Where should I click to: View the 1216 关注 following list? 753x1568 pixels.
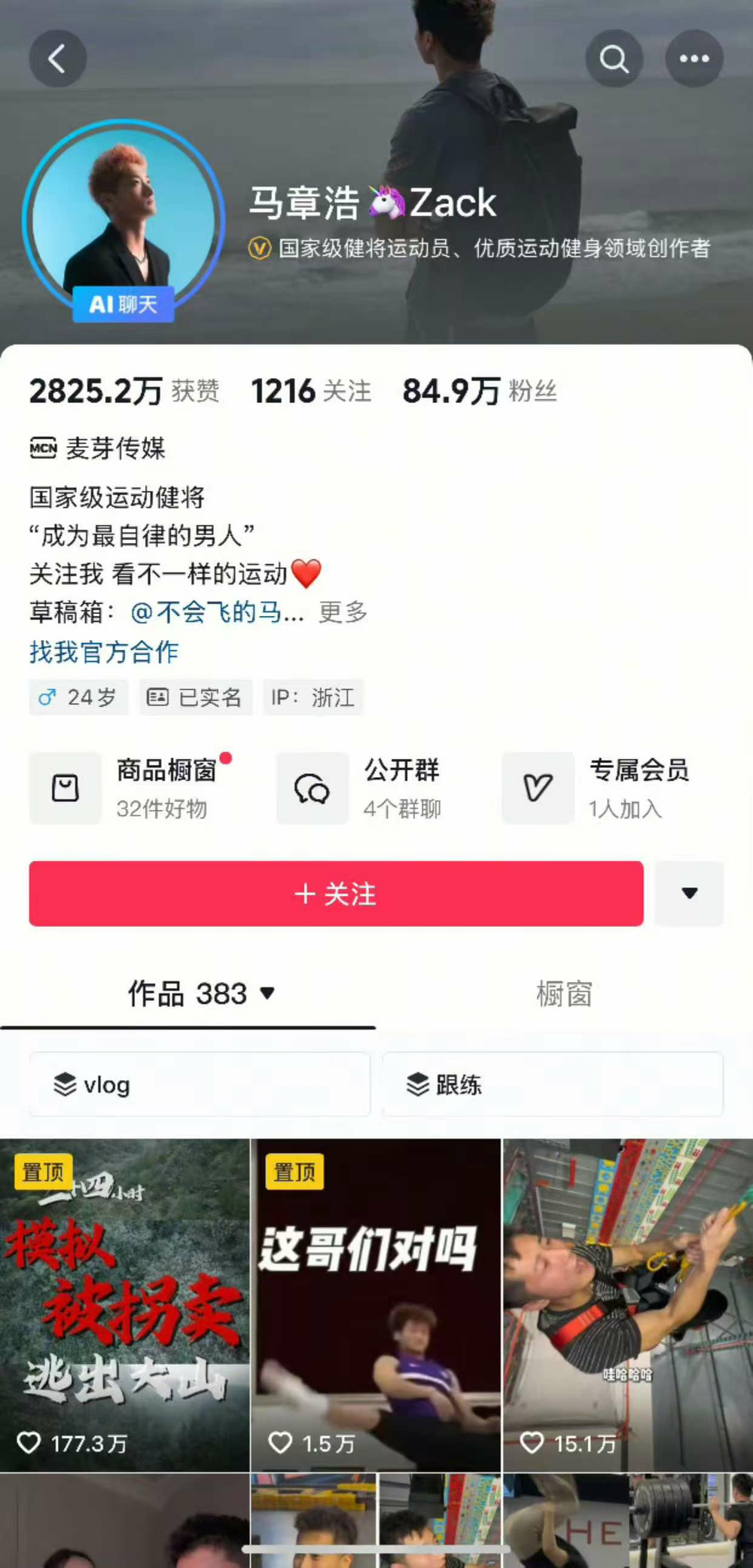(311, 391)
